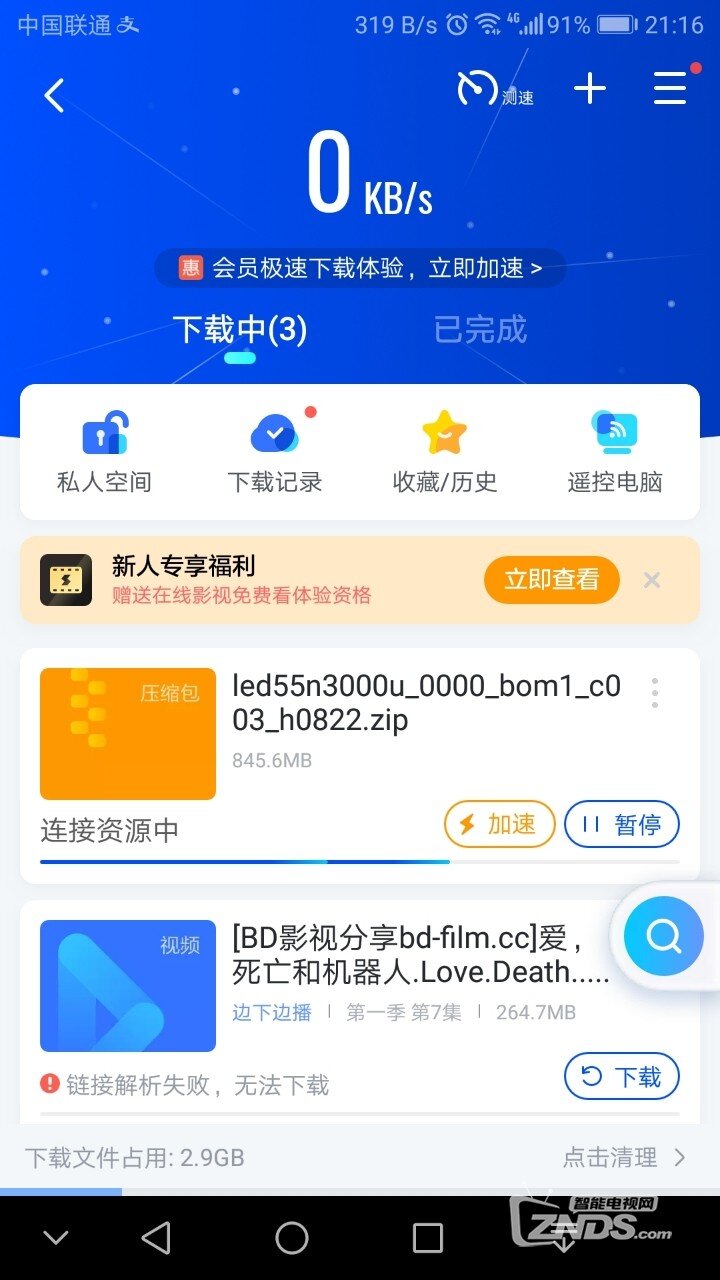Go back using the top-left arrow
720x1280 pixels.
point(54,95)
